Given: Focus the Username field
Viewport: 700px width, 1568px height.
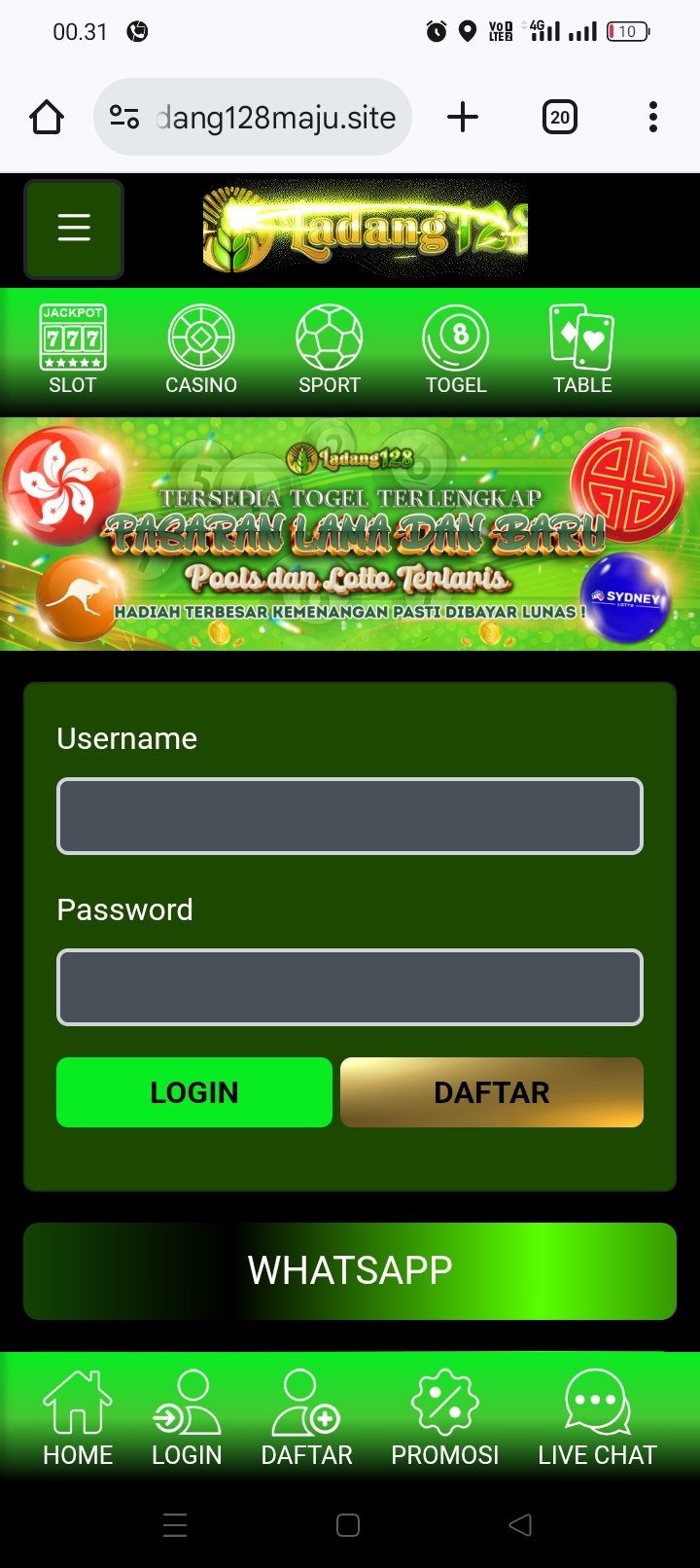Looking at the screenshot, I should (x=350, y=816).
